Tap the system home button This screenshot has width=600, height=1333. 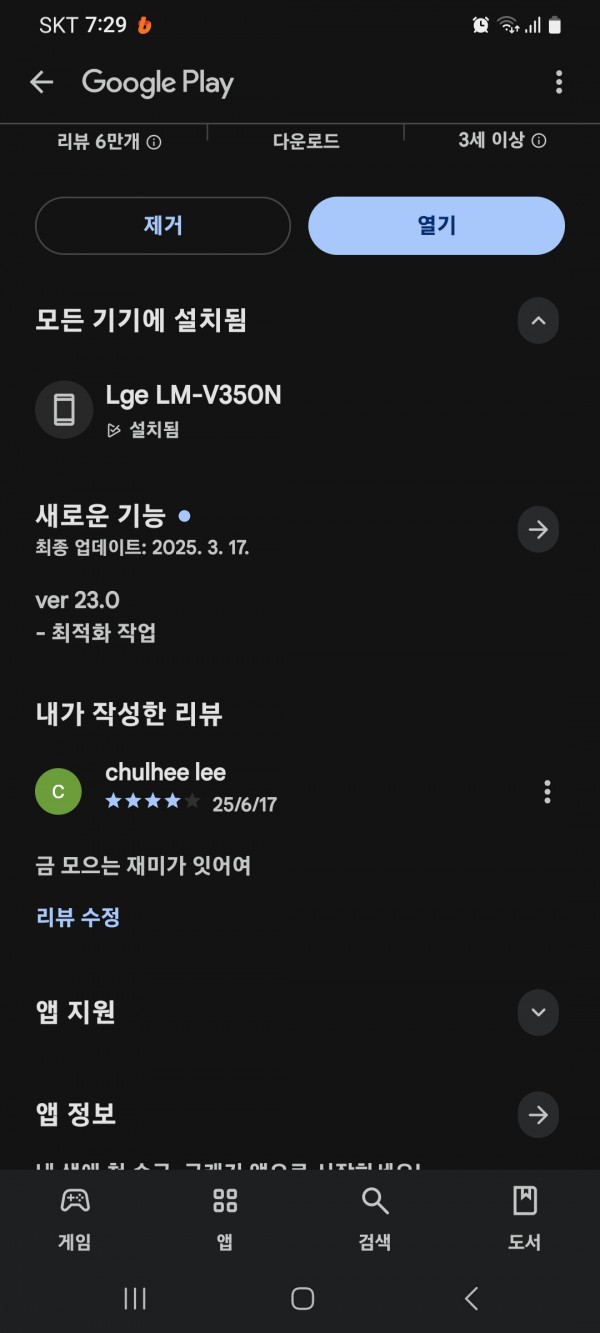pyautogui.click(x=302, y=1298)
